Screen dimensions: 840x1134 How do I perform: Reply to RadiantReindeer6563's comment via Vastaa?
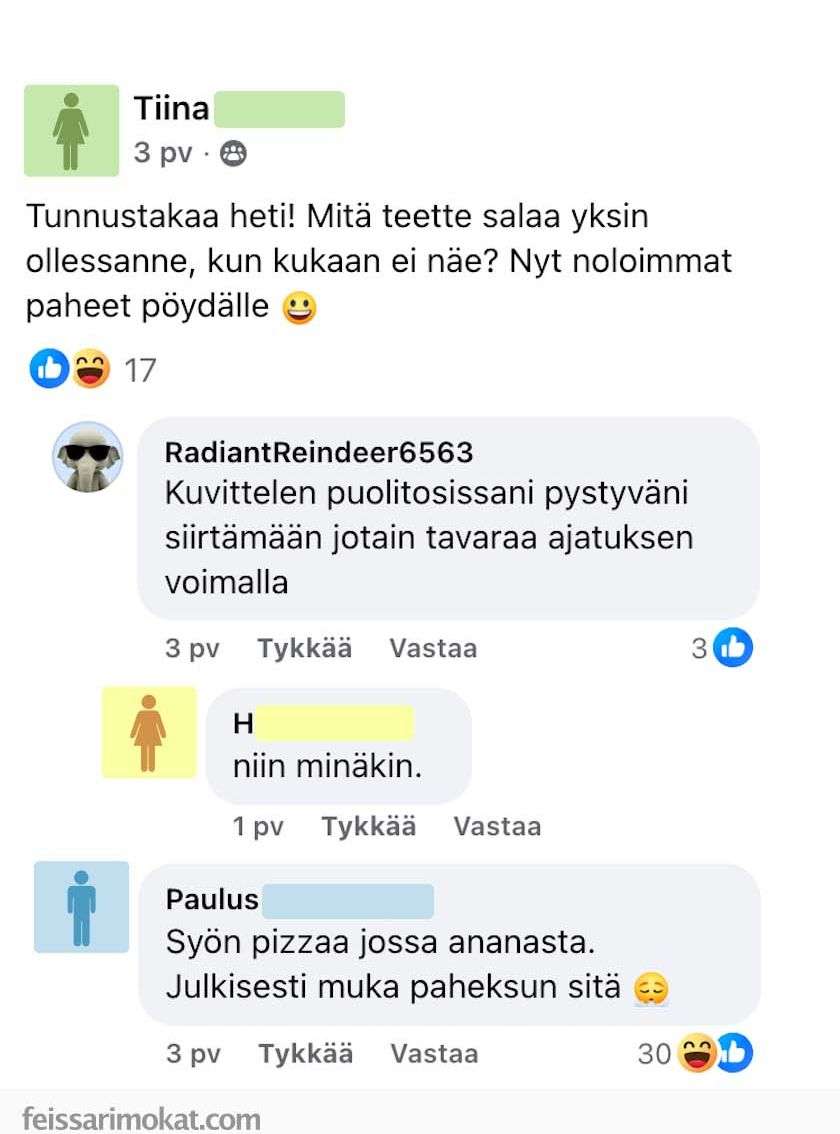tap(433, 648)
